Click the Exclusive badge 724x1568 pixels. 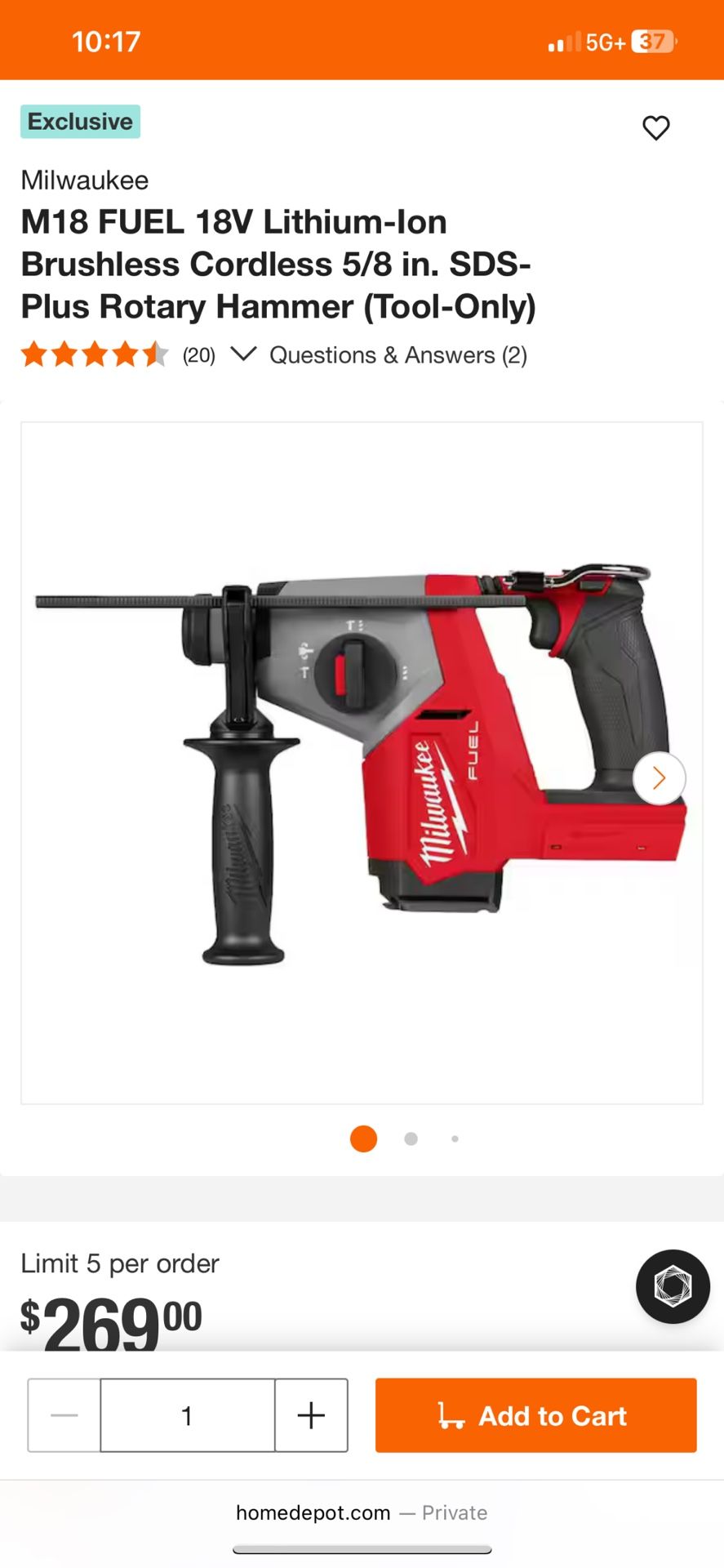80,121
